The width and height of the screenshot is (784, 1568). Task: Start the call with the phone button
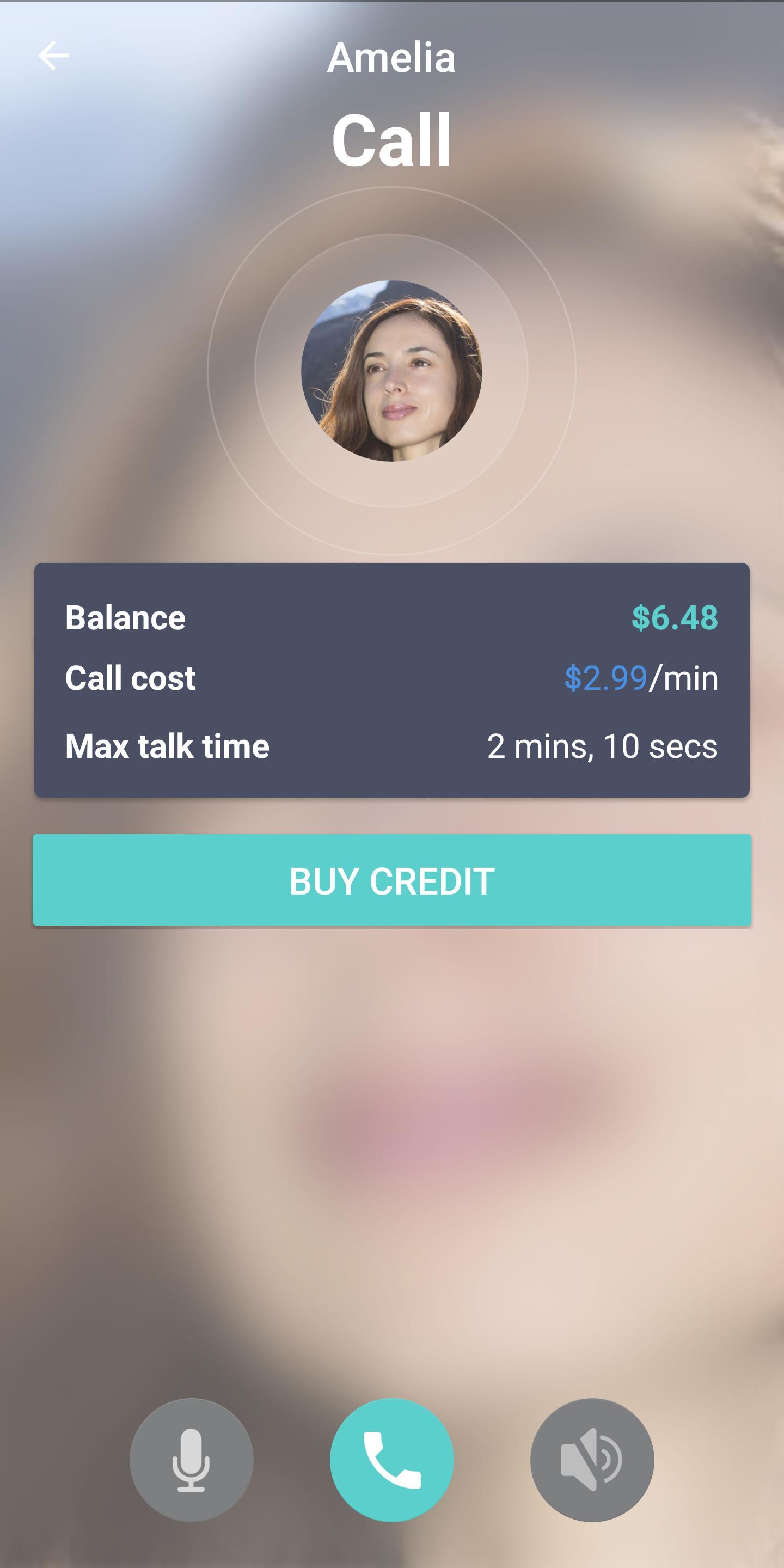[x=392, y=1460]
